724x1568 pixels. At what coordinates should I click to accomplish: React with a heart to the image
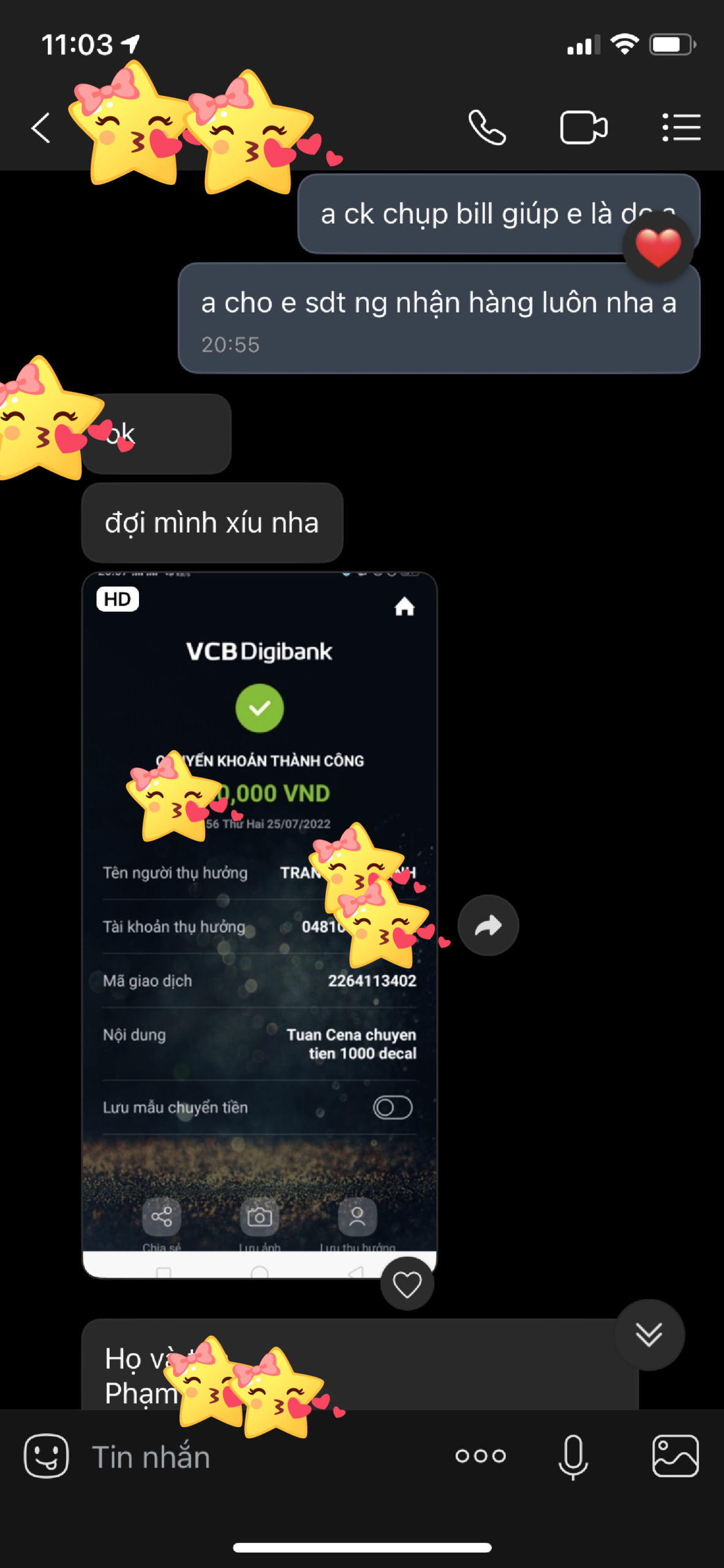[x=407, y=1284]
